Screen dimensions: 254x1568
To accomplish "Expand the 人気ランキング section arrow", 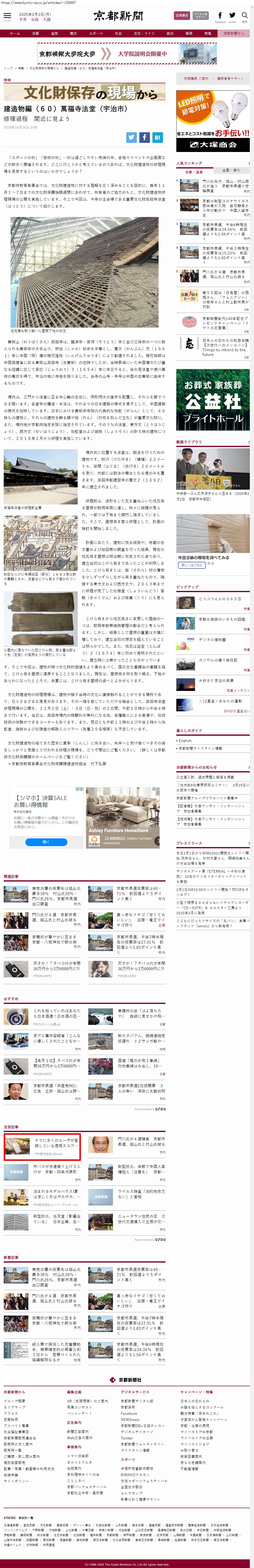I will point(249,163).
